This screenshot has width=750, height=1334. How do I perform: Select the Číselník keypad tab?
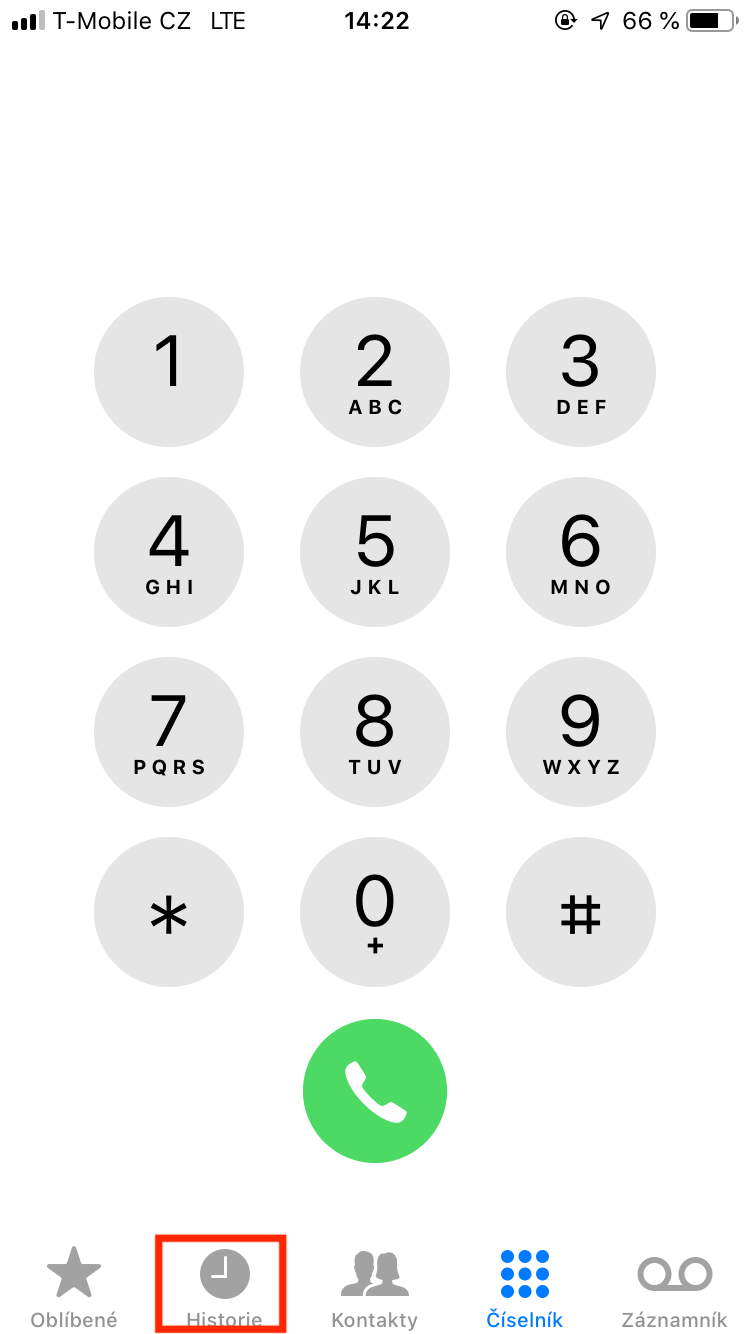coord(525,1288)
